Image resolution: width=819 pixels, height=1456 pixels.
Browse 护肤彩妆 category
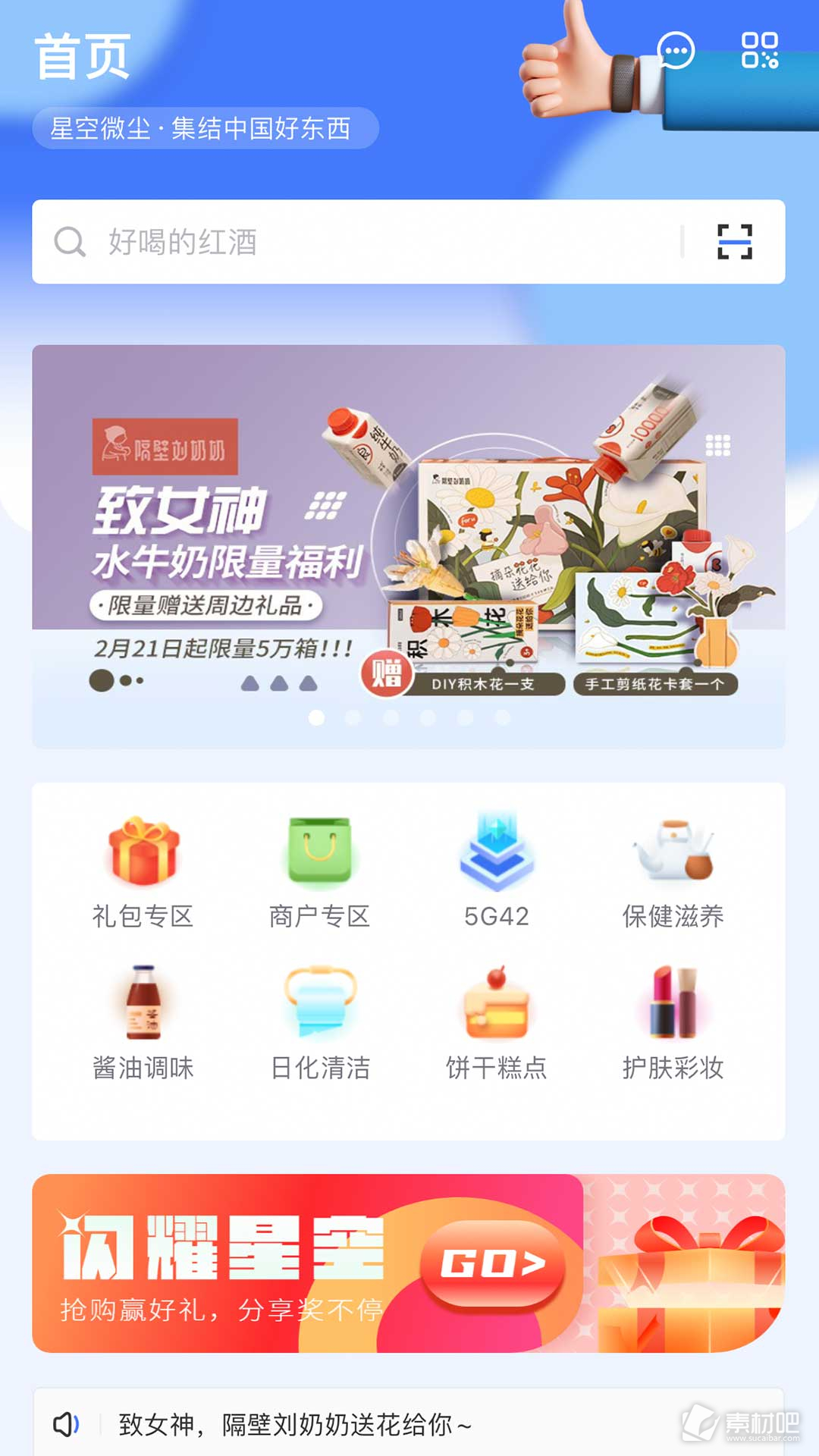coord(673,1024)
